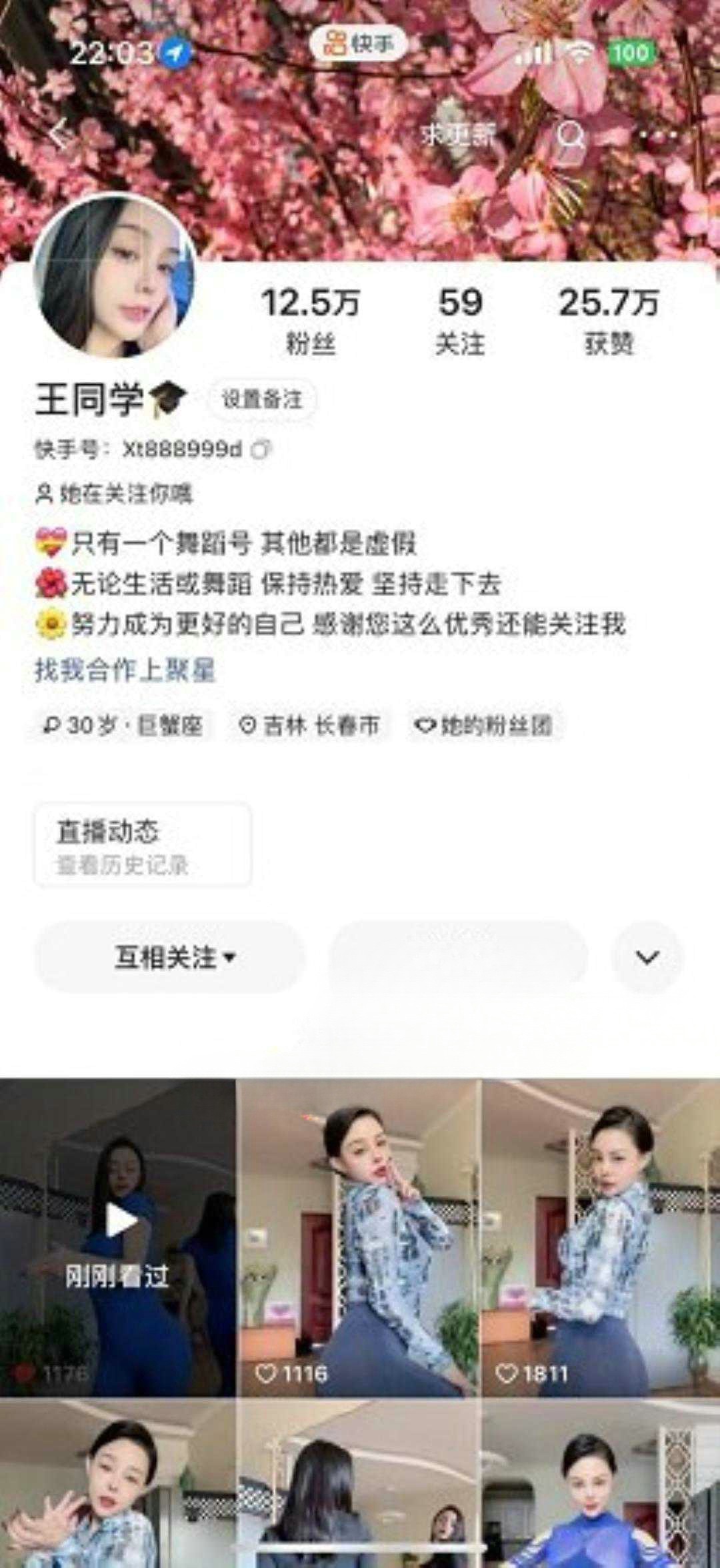The width and height of the screenshot is (720, 1568).
Task: Open the 直播动态 live history card
Action: point(143,845)
